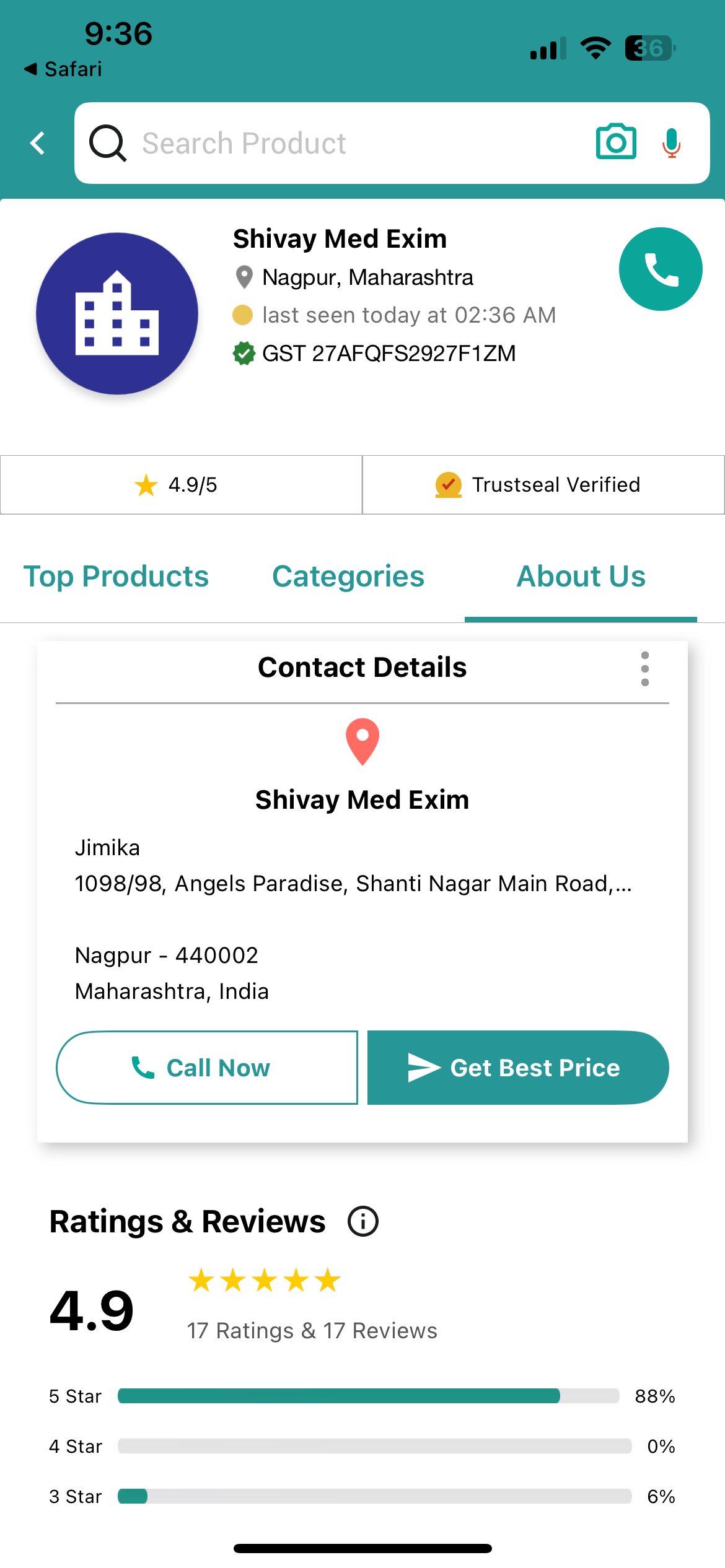
Task: Go back using the header arrow
Action: [x=38, y=143]
